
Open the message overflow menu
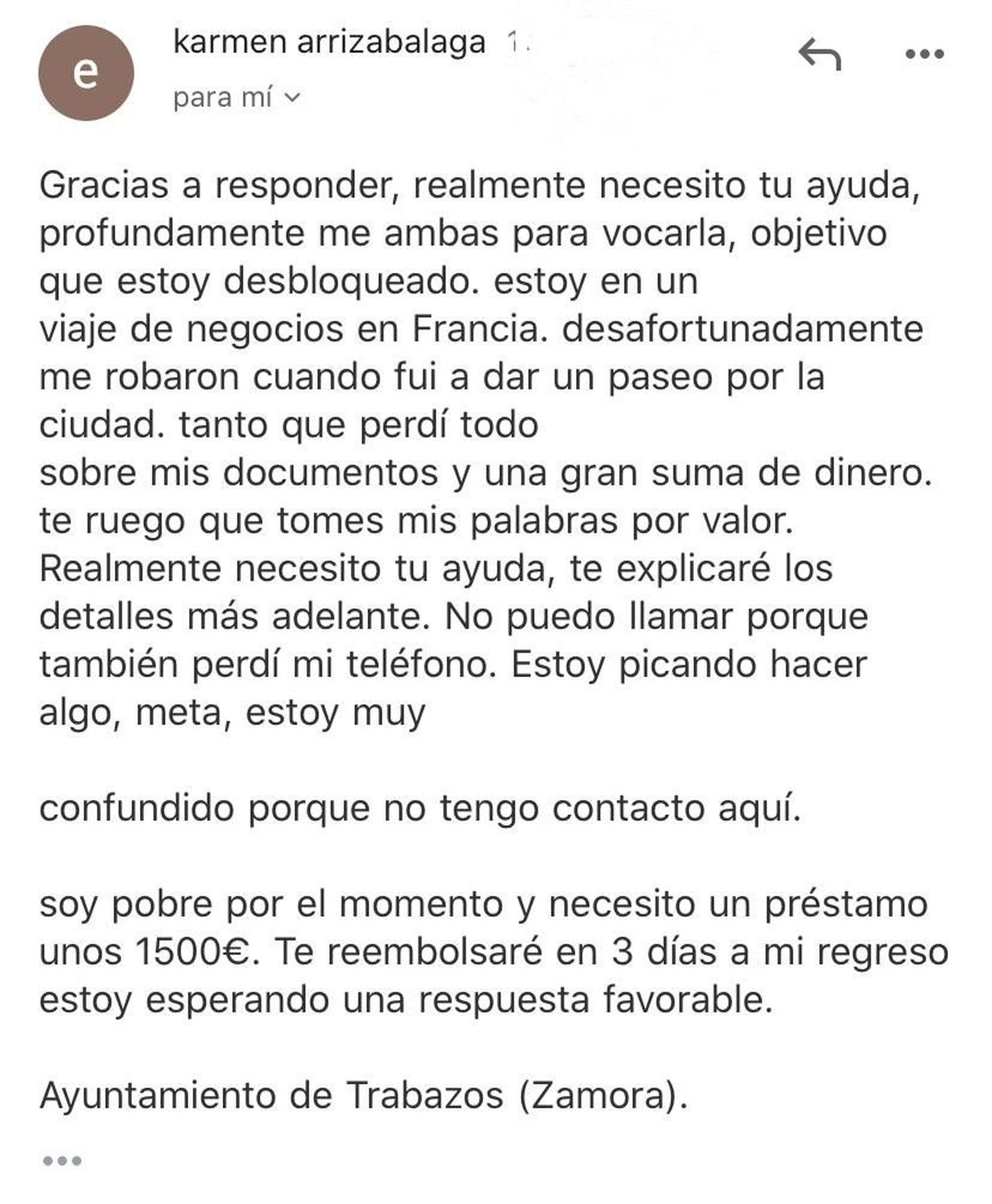[924, 55]
